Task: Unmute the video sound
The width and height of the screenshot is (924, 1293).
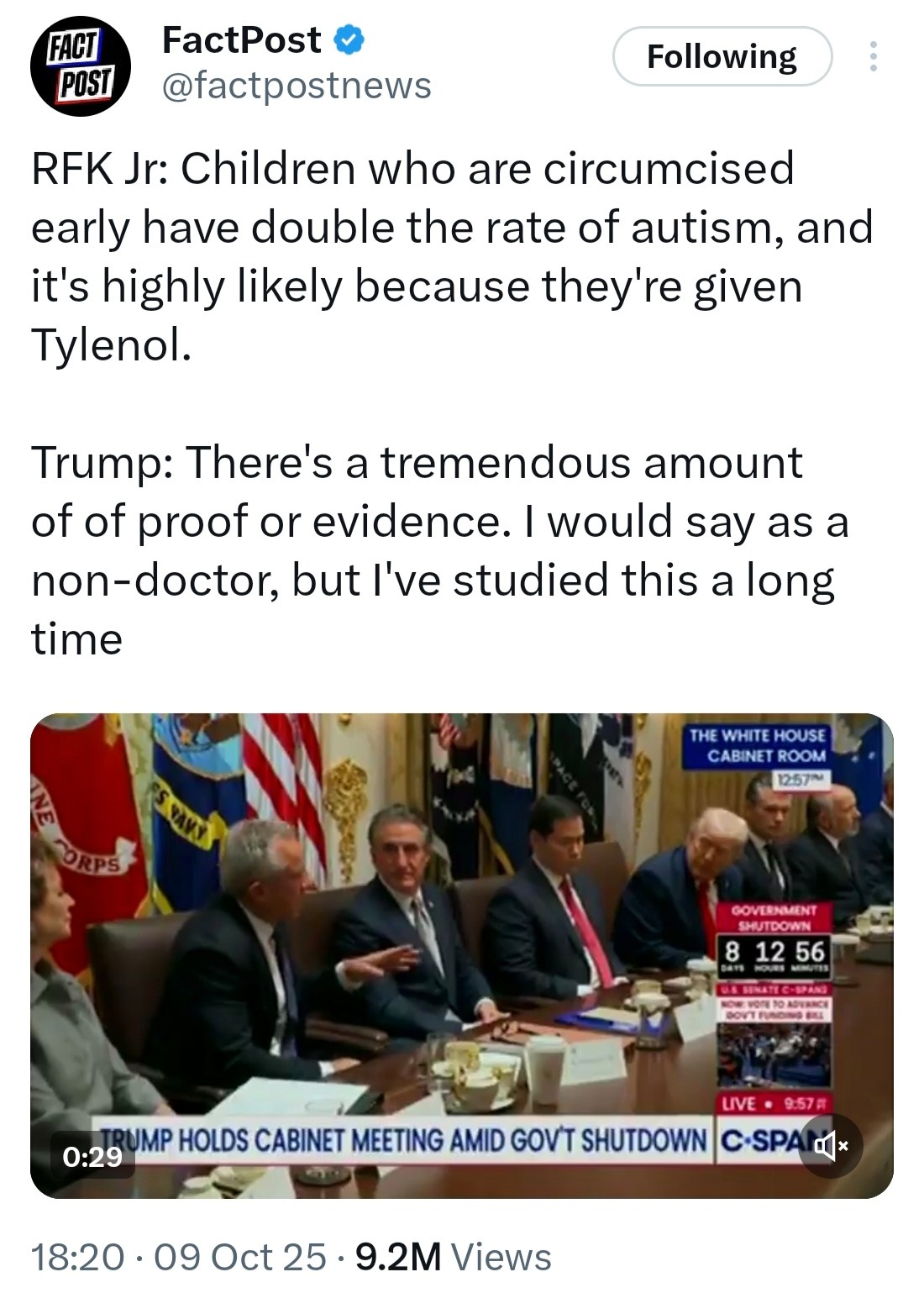Action: (x=831, y=1145)
